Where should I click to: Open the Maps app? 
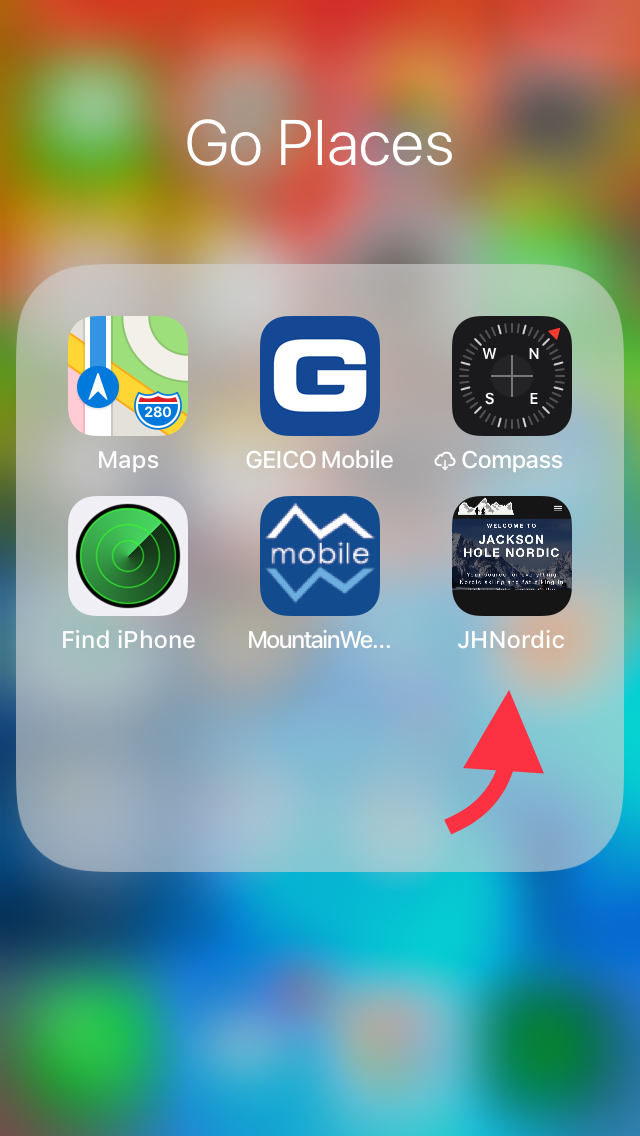(x=128, y=376)
